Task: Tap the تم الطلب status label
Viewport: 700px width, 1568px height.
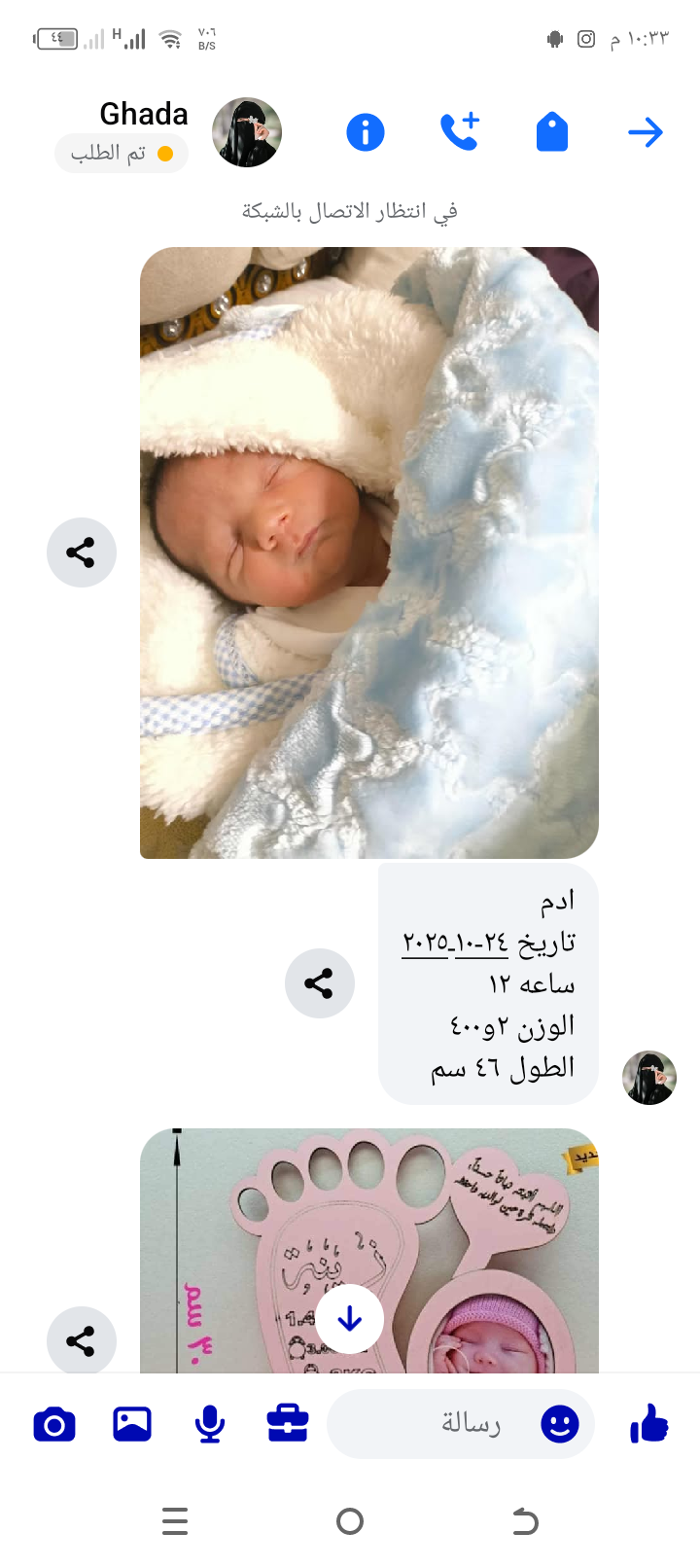Action: click(x=122, y=154)
